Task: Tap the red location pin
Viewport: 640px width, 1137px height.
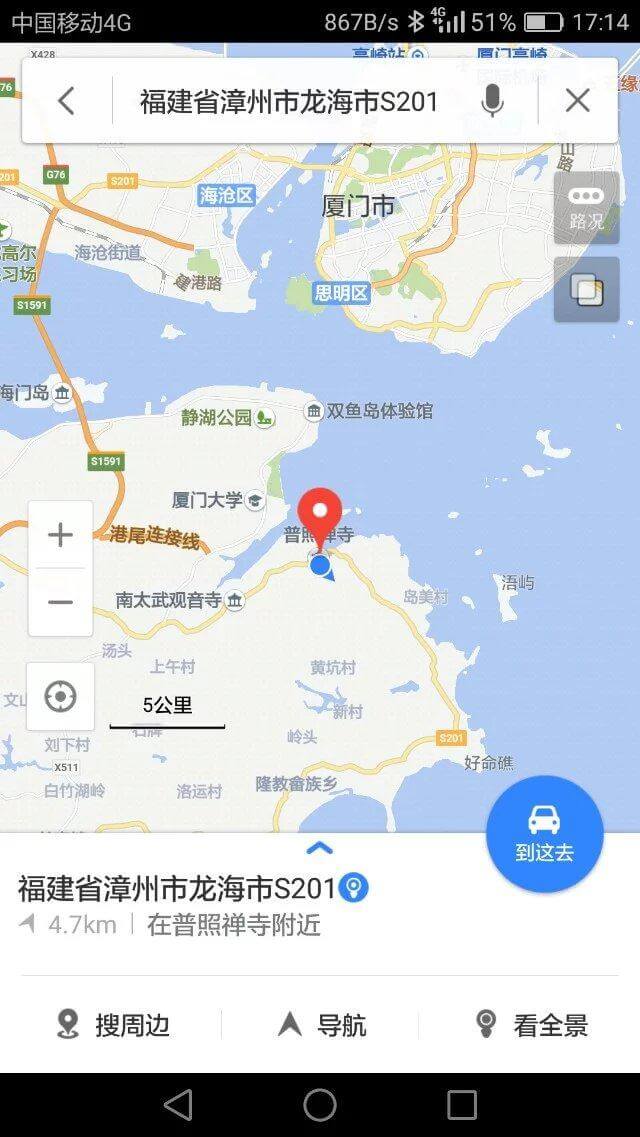Action: [321, 514]
